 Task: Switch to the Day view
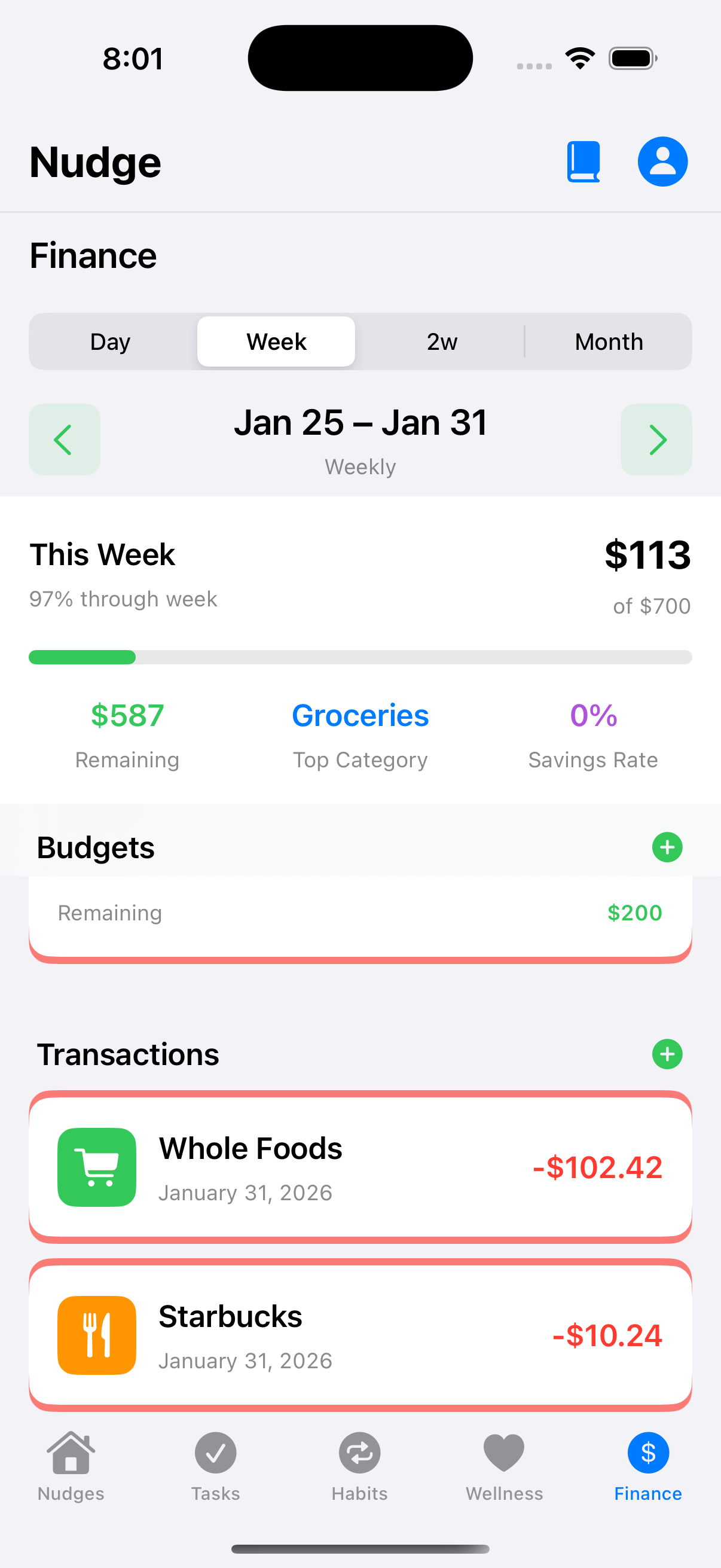110,341
